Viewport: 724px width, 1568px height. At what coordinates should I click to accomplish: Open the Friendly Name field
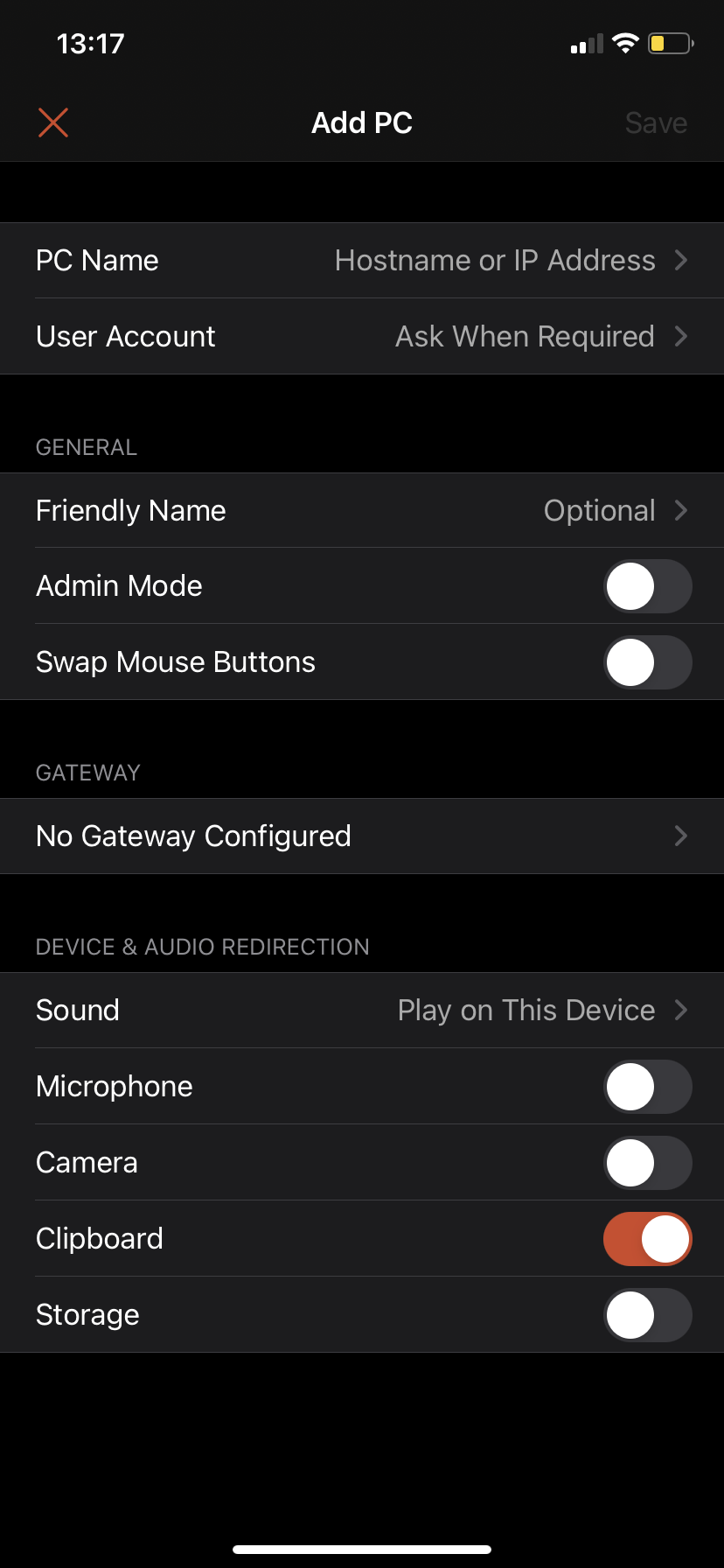pyautogui.click(x=362, y=510)
